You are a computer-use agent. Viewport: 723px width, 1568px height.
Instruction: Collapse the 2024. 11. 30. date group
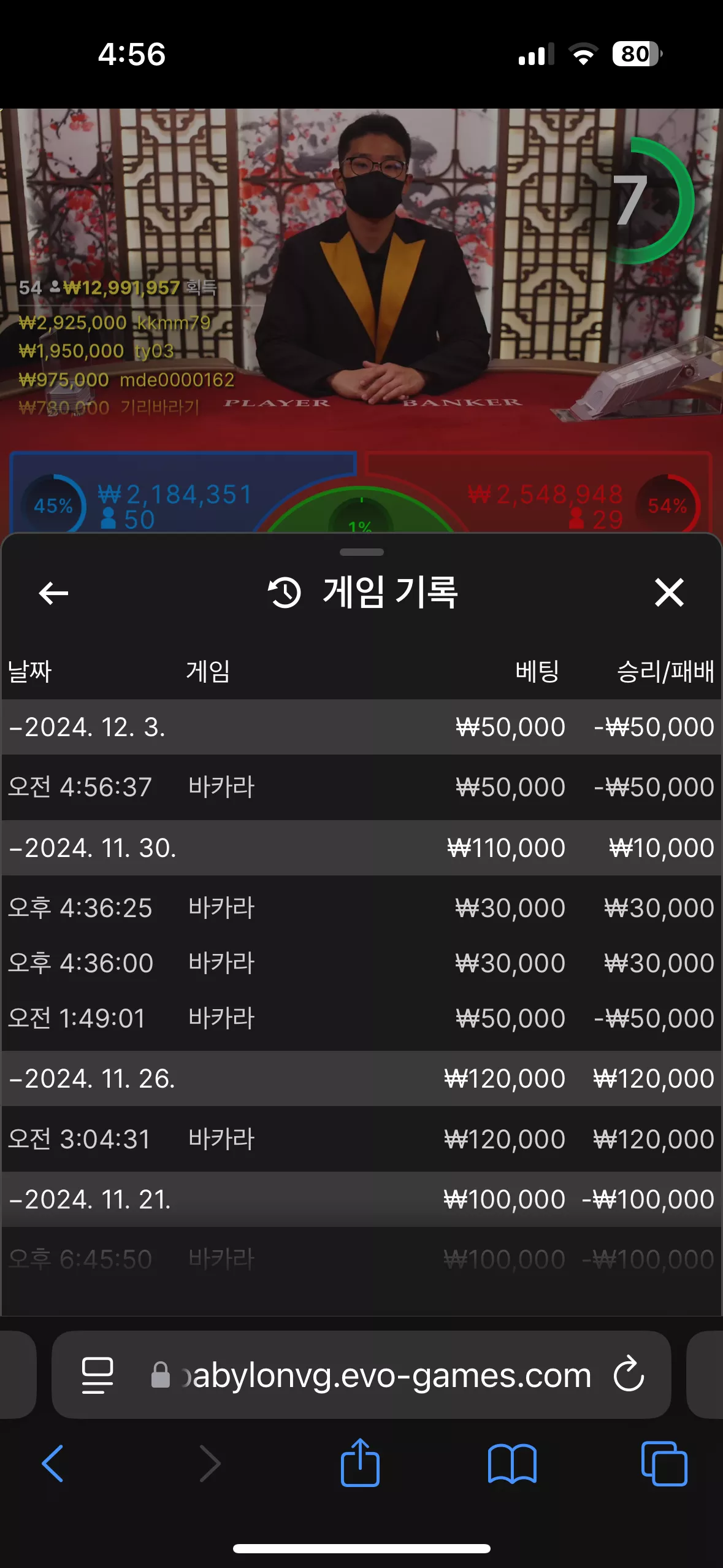click(361, 848)
